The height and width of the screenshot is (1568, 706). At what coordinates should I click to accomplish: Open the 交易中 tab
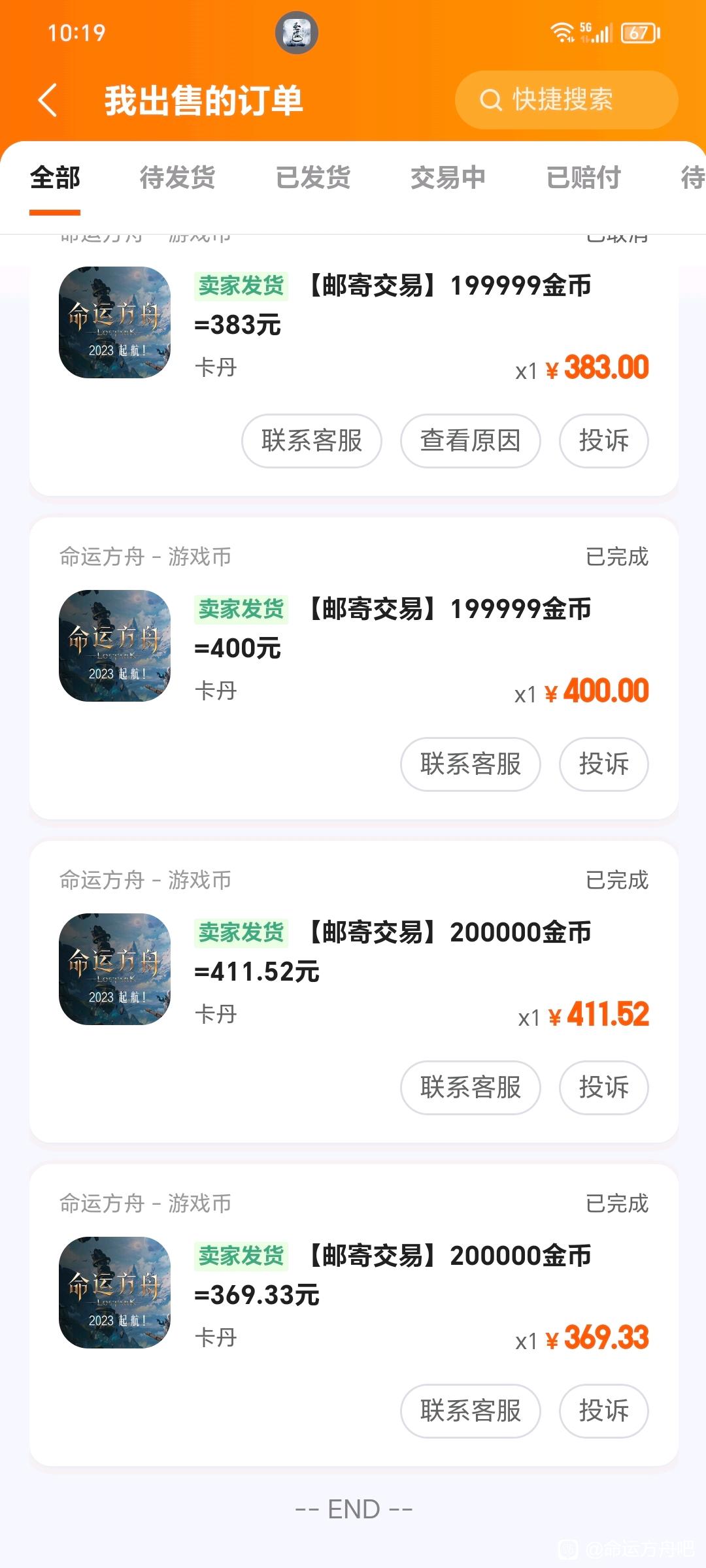click(x=448, y=178)
